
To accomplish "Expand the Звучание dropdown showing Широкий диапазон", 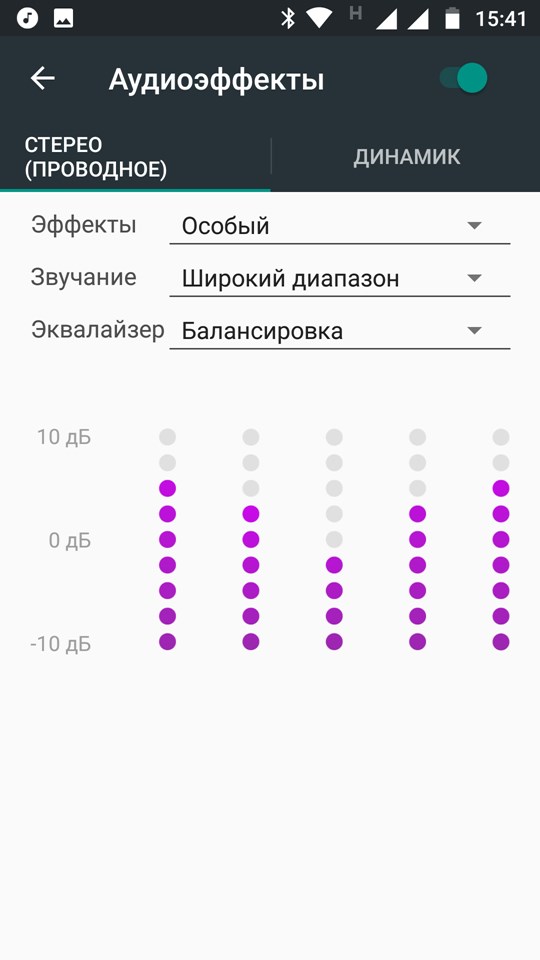I will [339, 279].
